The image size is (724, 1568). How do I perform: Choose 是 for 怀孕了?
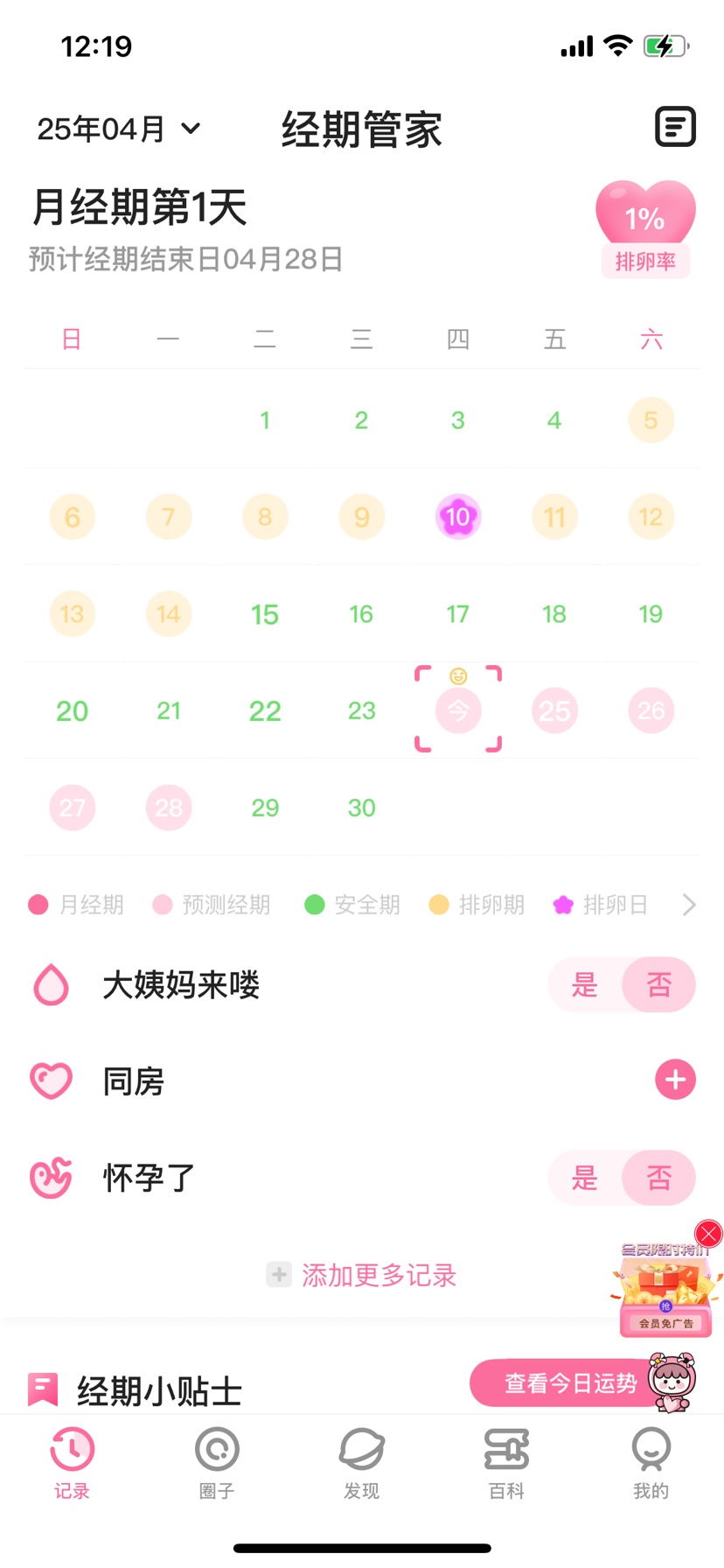pos(584,1178)
